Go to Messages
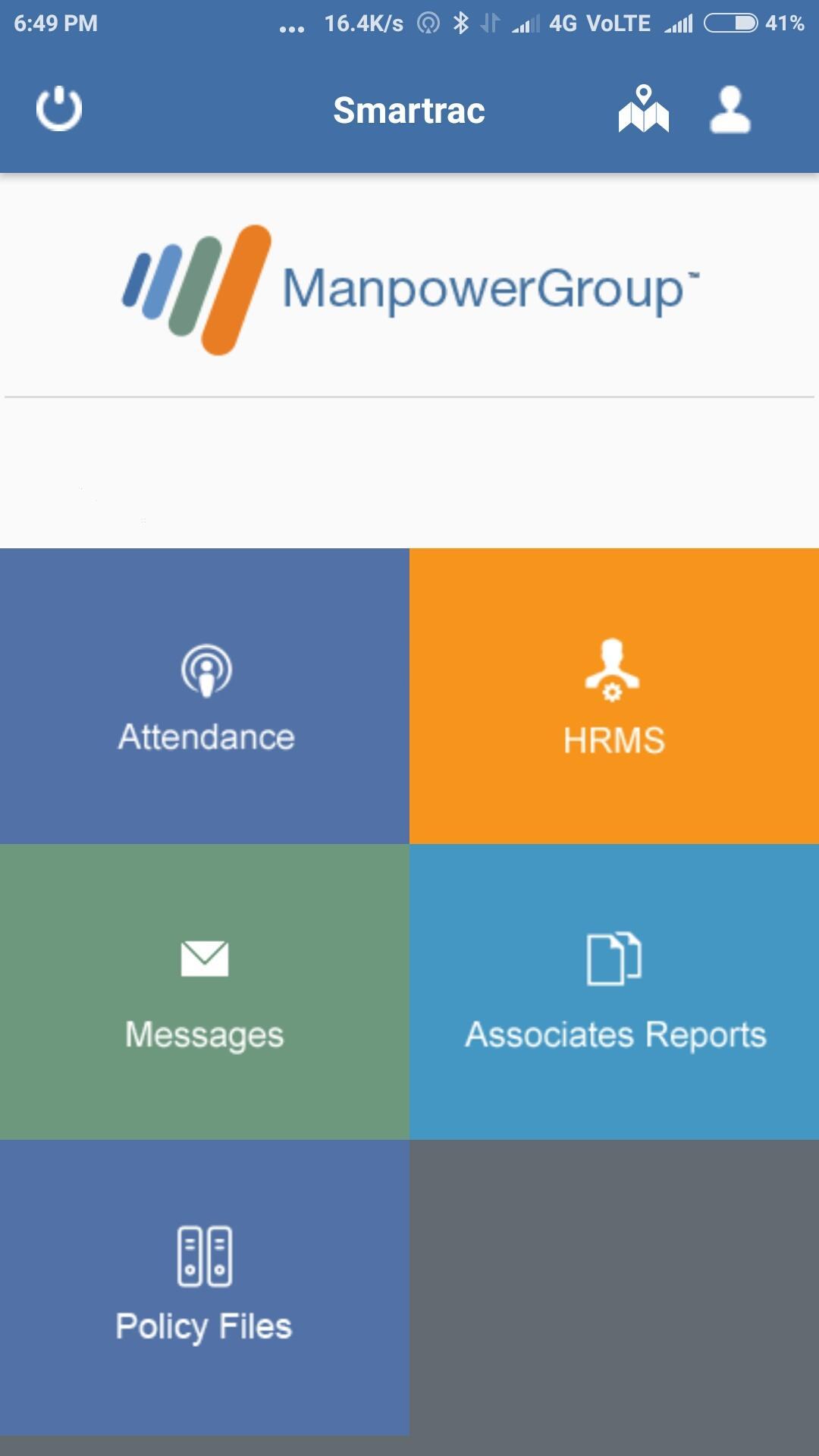 click(x=205, y=992)
